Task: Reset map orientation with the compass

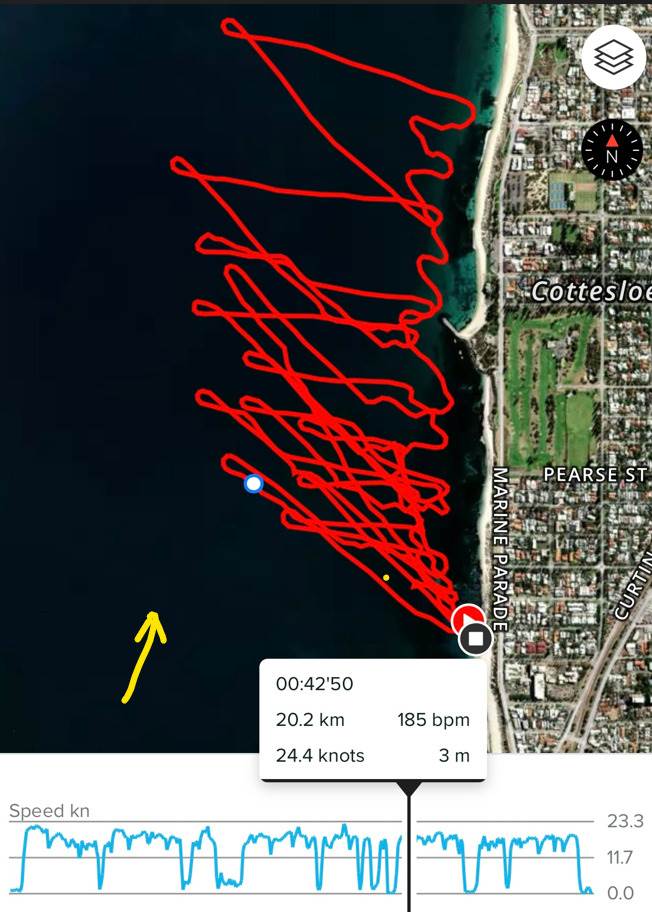Action: point(612,150)
